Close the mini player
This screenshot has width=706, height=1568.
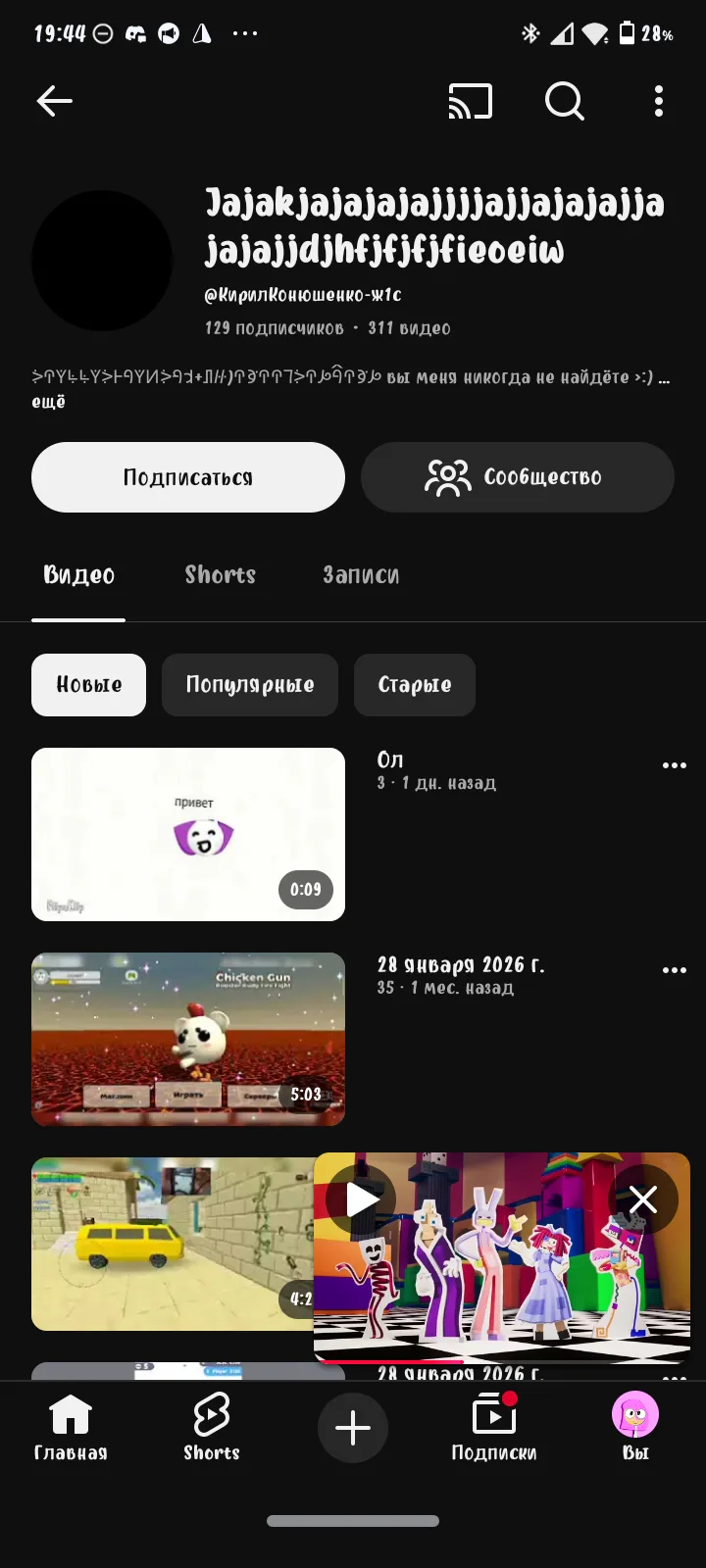point(643,1200)
